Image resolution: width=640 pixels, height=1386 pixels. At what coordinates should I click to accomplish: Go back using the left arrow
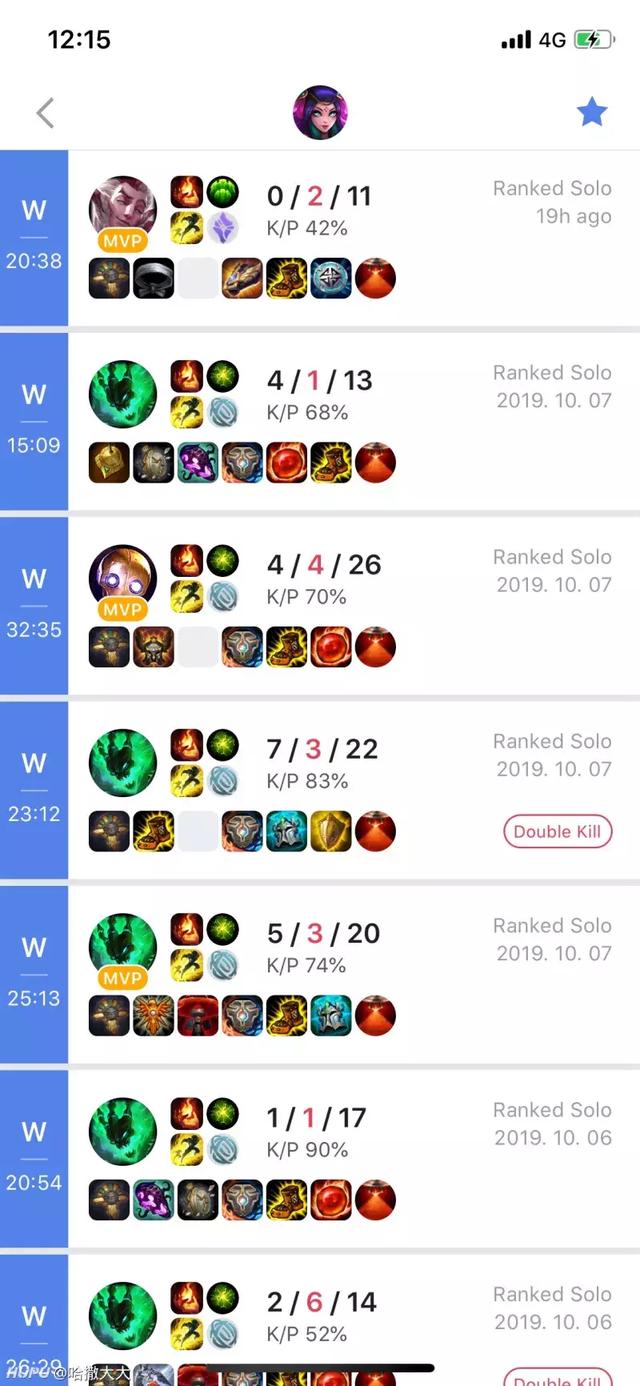pyautogui.click(x=45, y=113)
